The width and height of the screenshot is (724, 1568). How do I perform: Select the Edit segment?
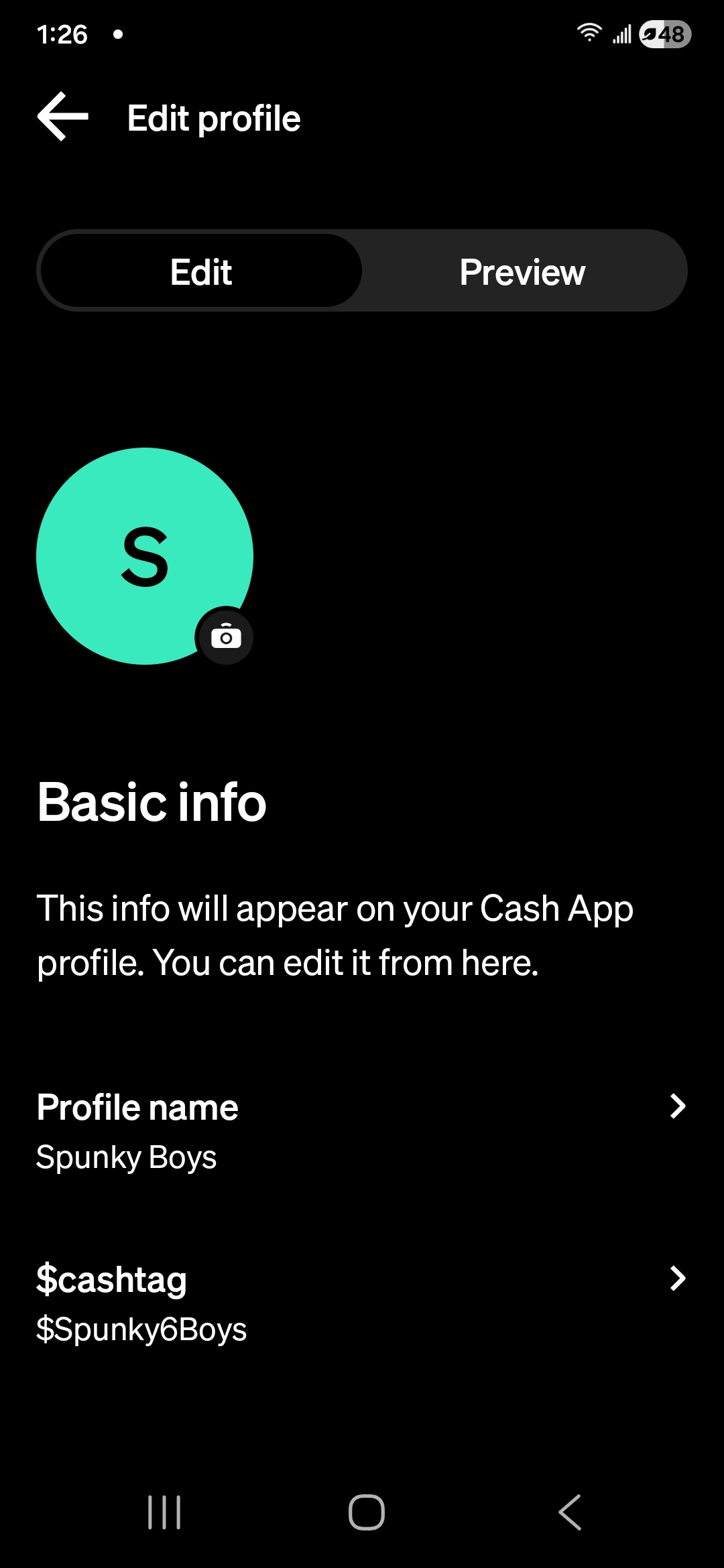click(x=201, y=271)
